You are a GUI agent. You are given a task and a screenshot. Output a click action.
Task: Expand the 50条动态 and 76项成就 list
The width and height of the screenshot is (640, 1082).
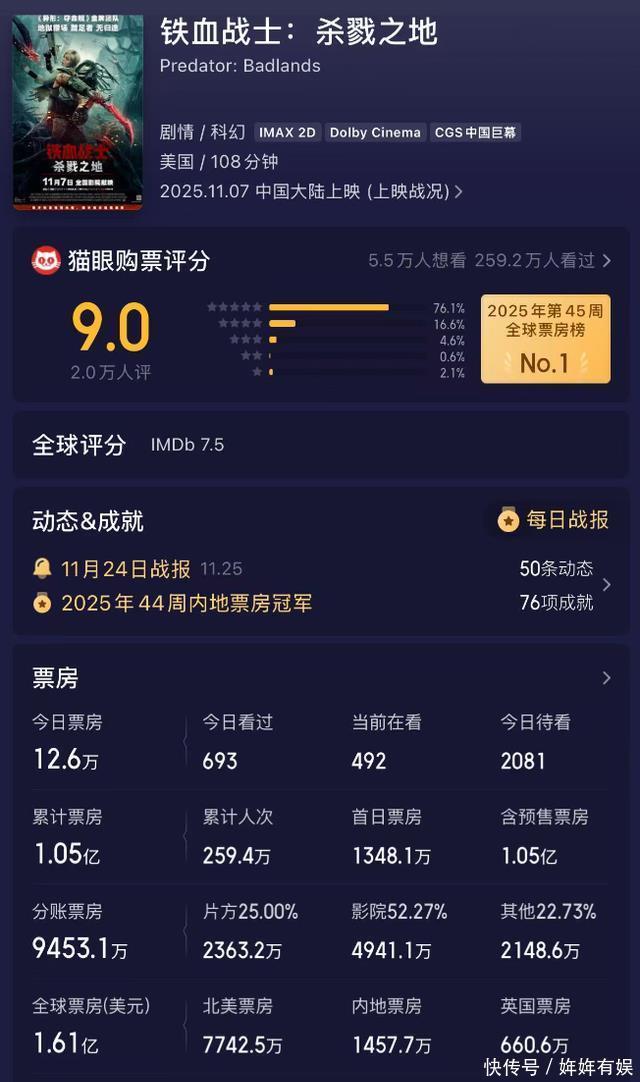pyautogui.click(x=606, y=585)
